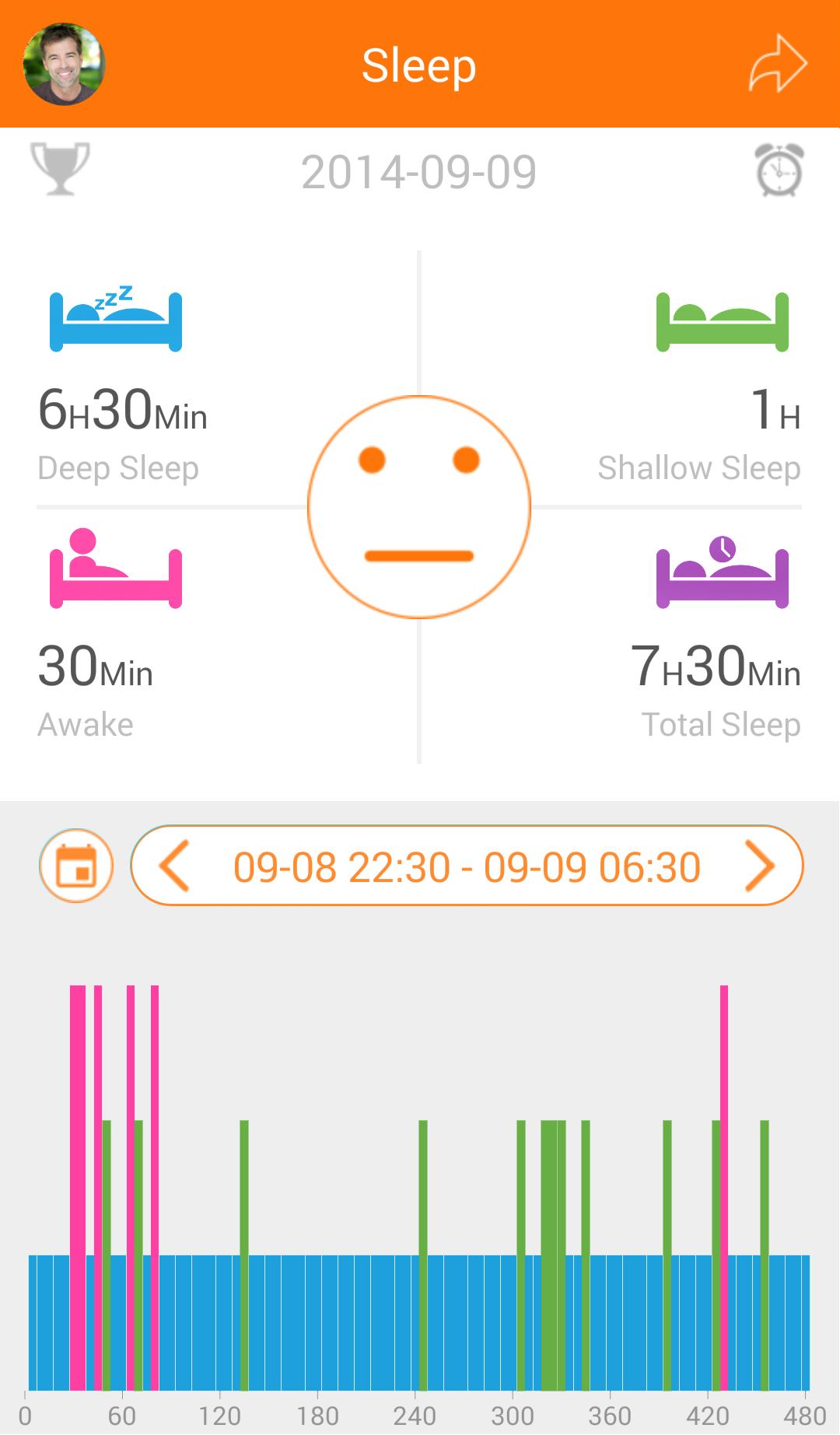The image size is (840, 1435).
Task: Open the calendar date picker
Action: (x=76, y=866)
